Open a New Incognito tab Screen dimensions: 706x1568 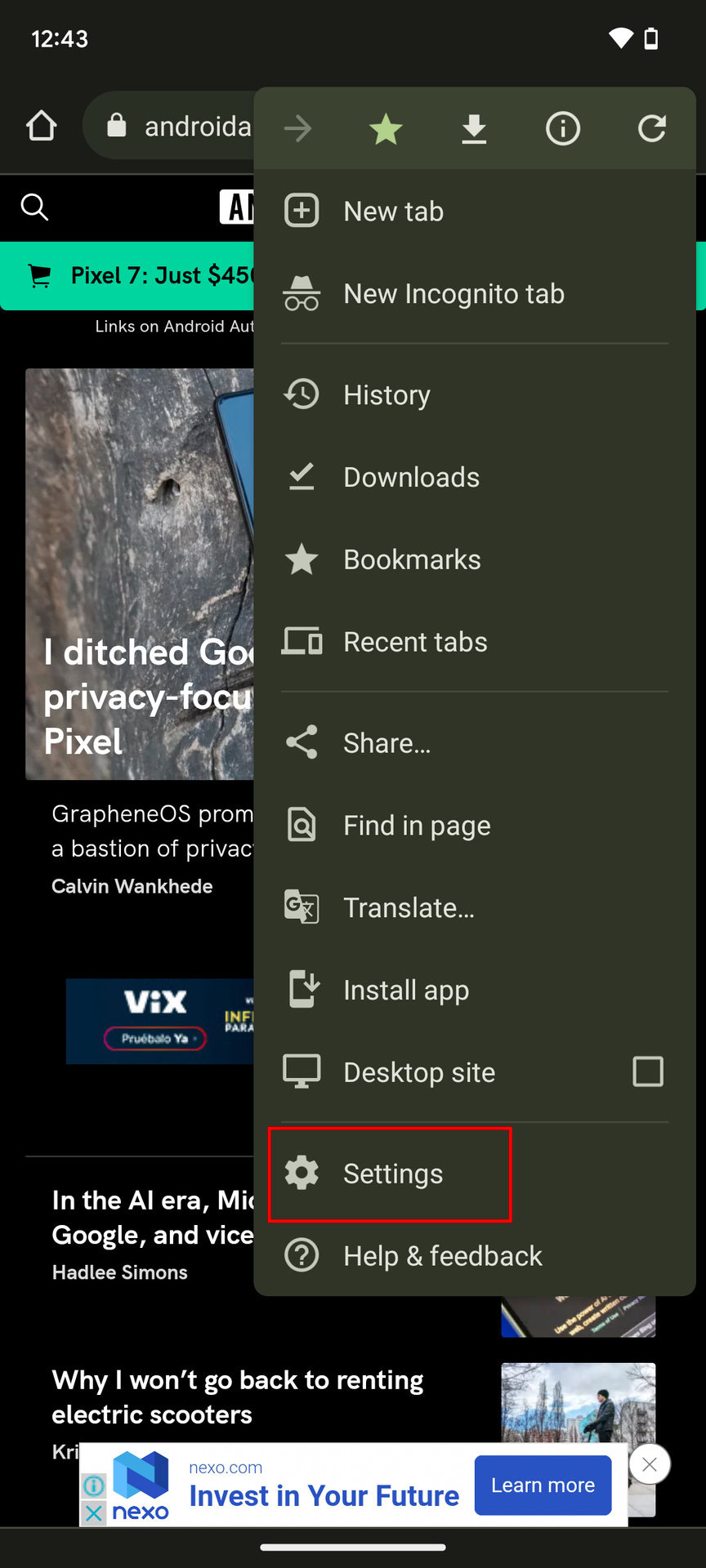454,294
